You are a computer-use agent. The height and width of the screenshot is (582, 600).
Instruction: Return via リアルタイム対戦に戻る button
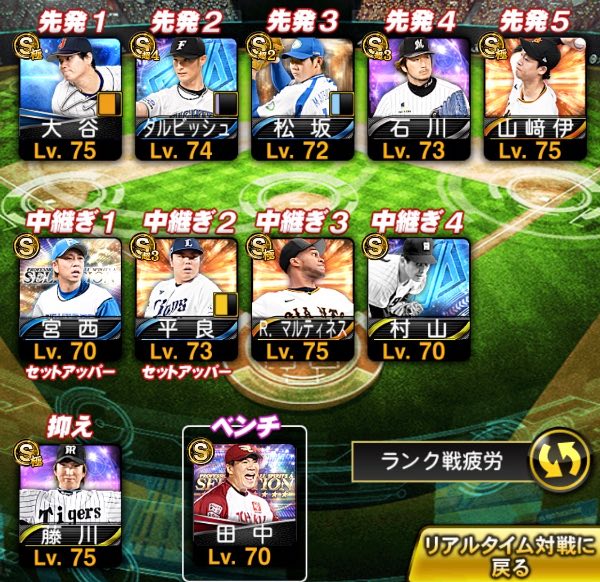(x=509, y=556)
